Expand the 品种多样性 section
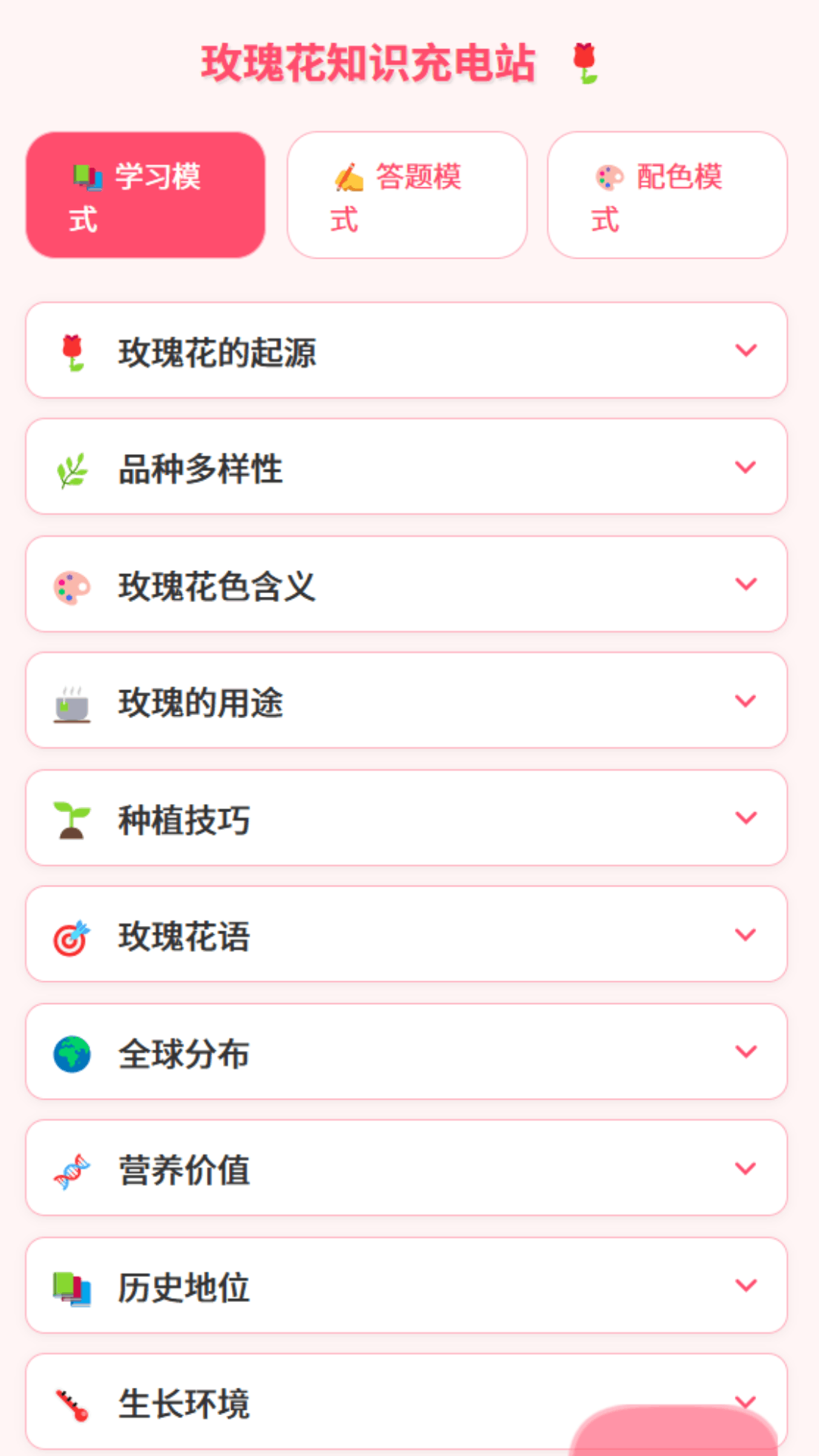Screen dimensions: 819x1456 [747, 467]
